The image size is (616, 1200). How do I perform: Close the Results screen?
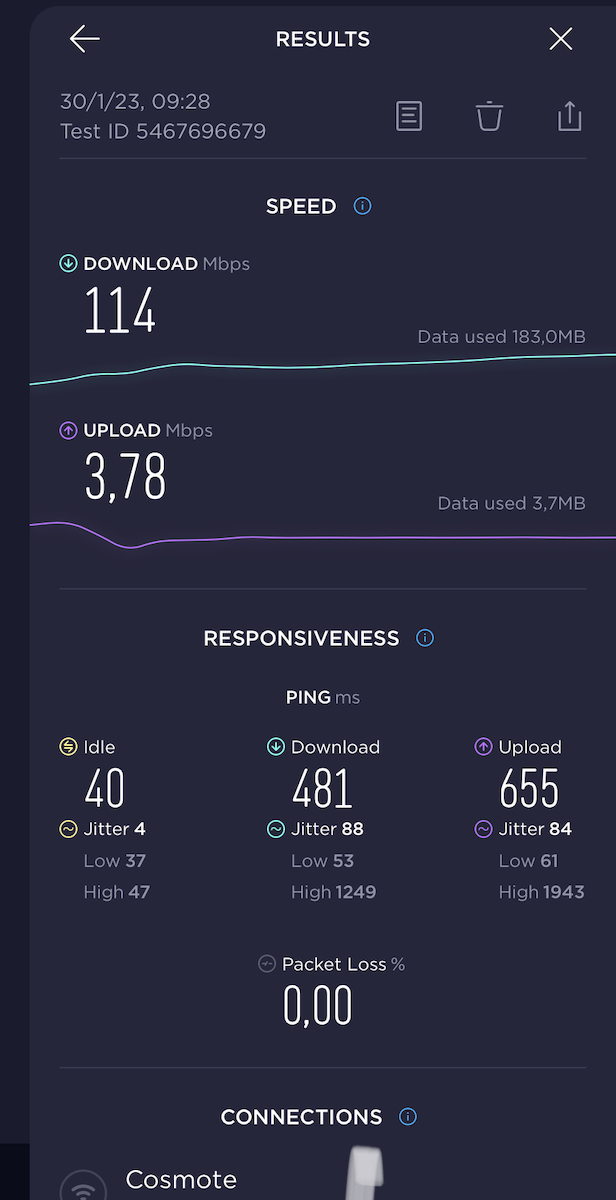click(561, 39)
